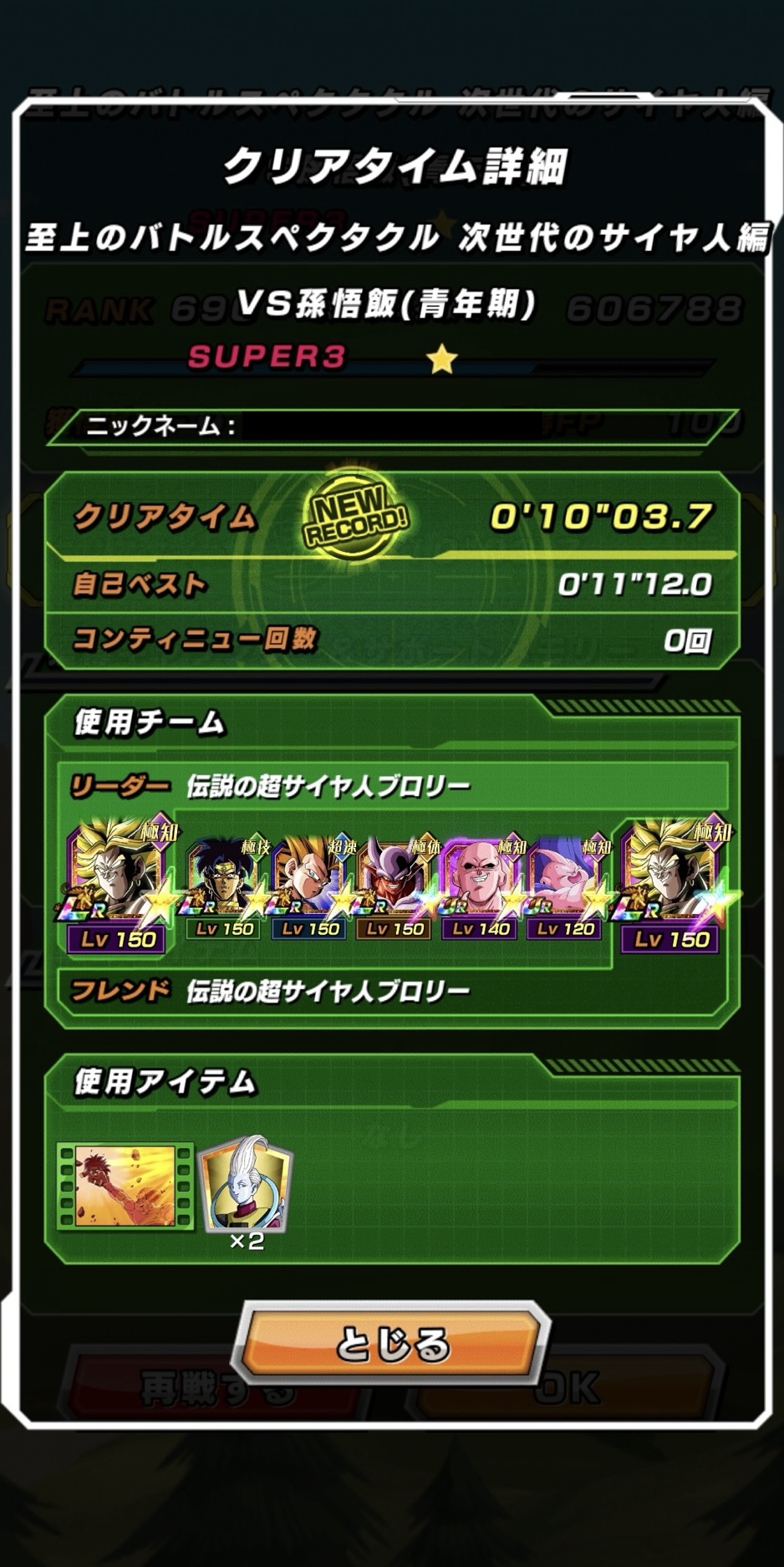Open leader Broly character icon

(x=118, y=885)
